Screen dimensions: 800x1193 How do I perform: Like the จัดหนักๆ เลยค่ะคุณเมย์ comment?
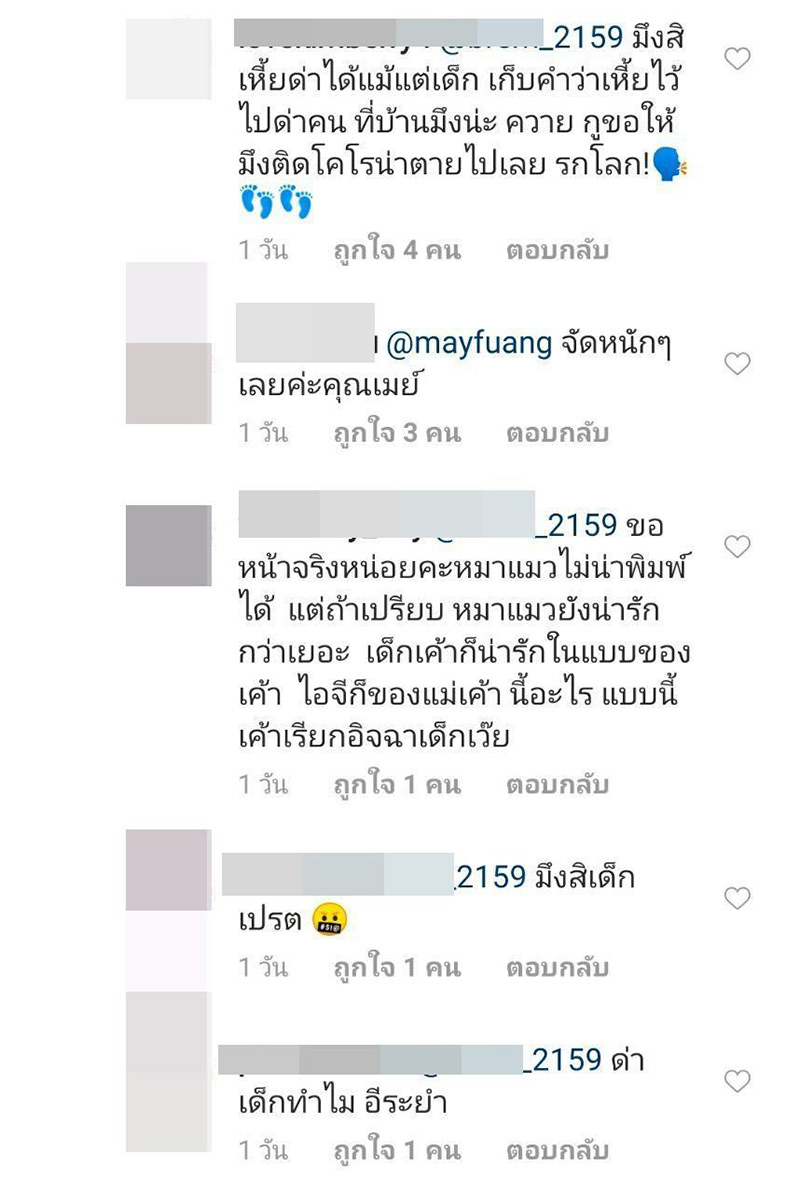tap(737, 364)
